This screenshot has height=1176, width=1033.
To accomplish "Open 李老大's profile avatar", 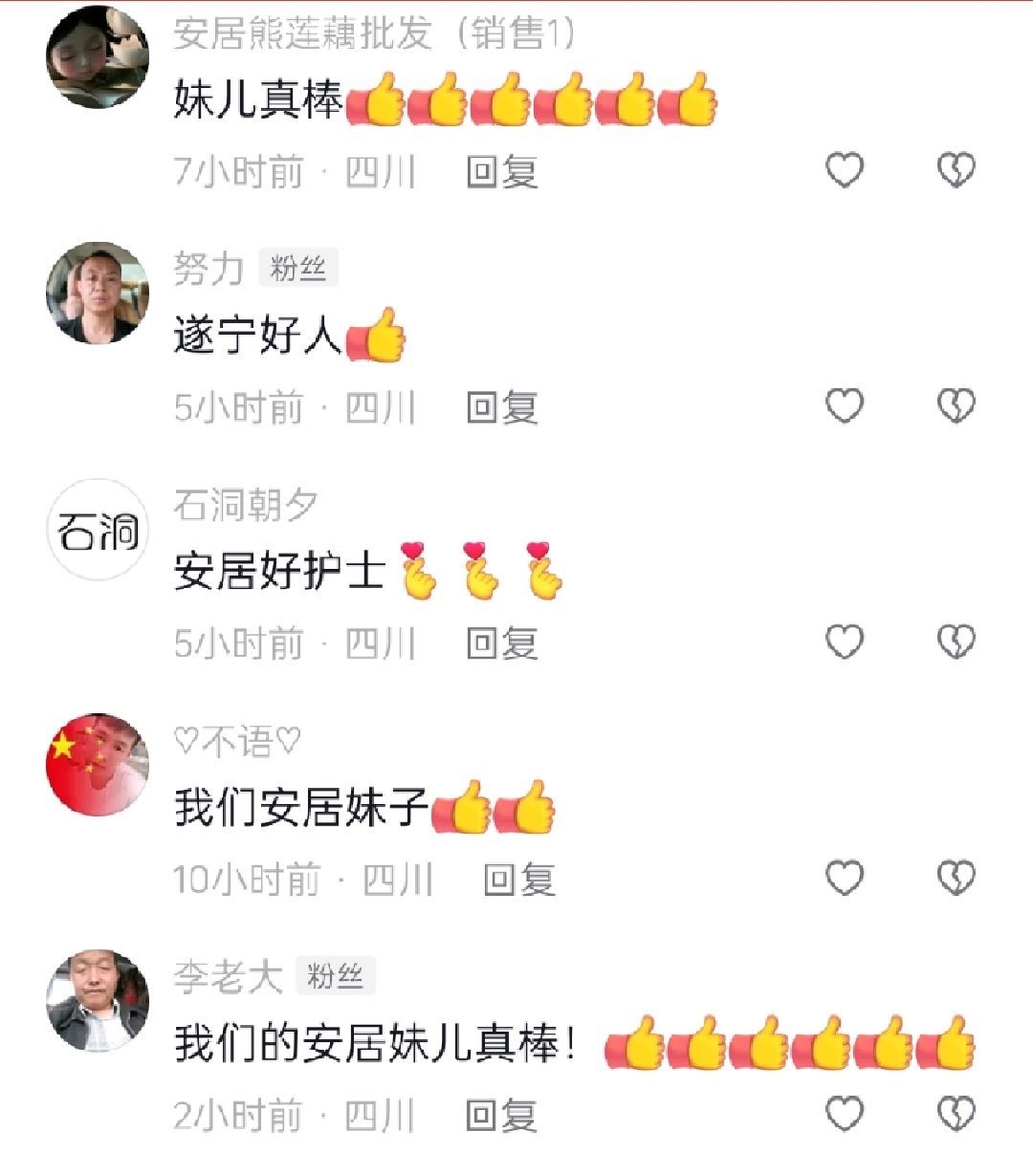I will [x=98, y=1000].
